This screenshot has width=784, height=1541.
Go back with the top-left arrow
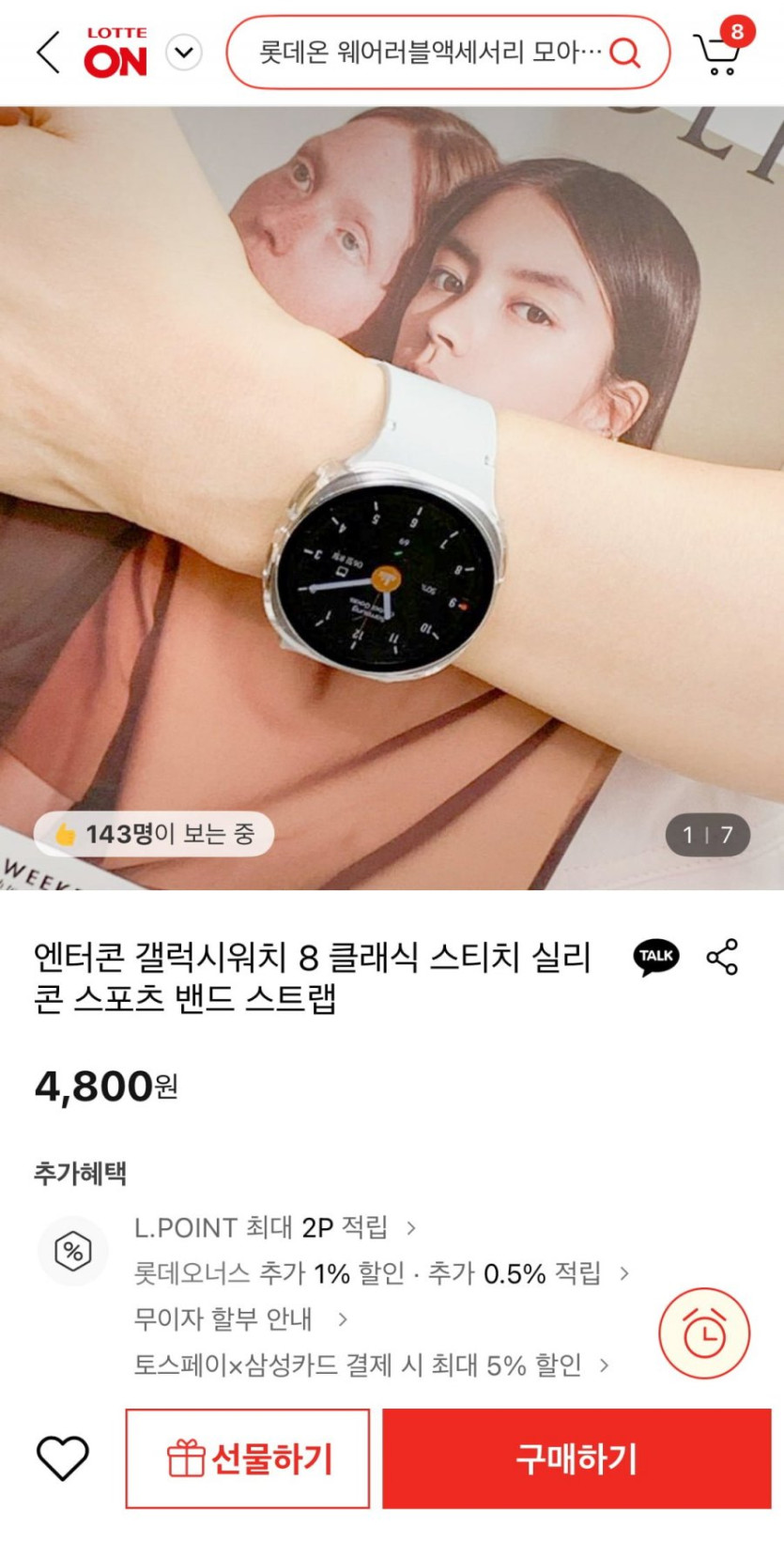coord(48,53)
